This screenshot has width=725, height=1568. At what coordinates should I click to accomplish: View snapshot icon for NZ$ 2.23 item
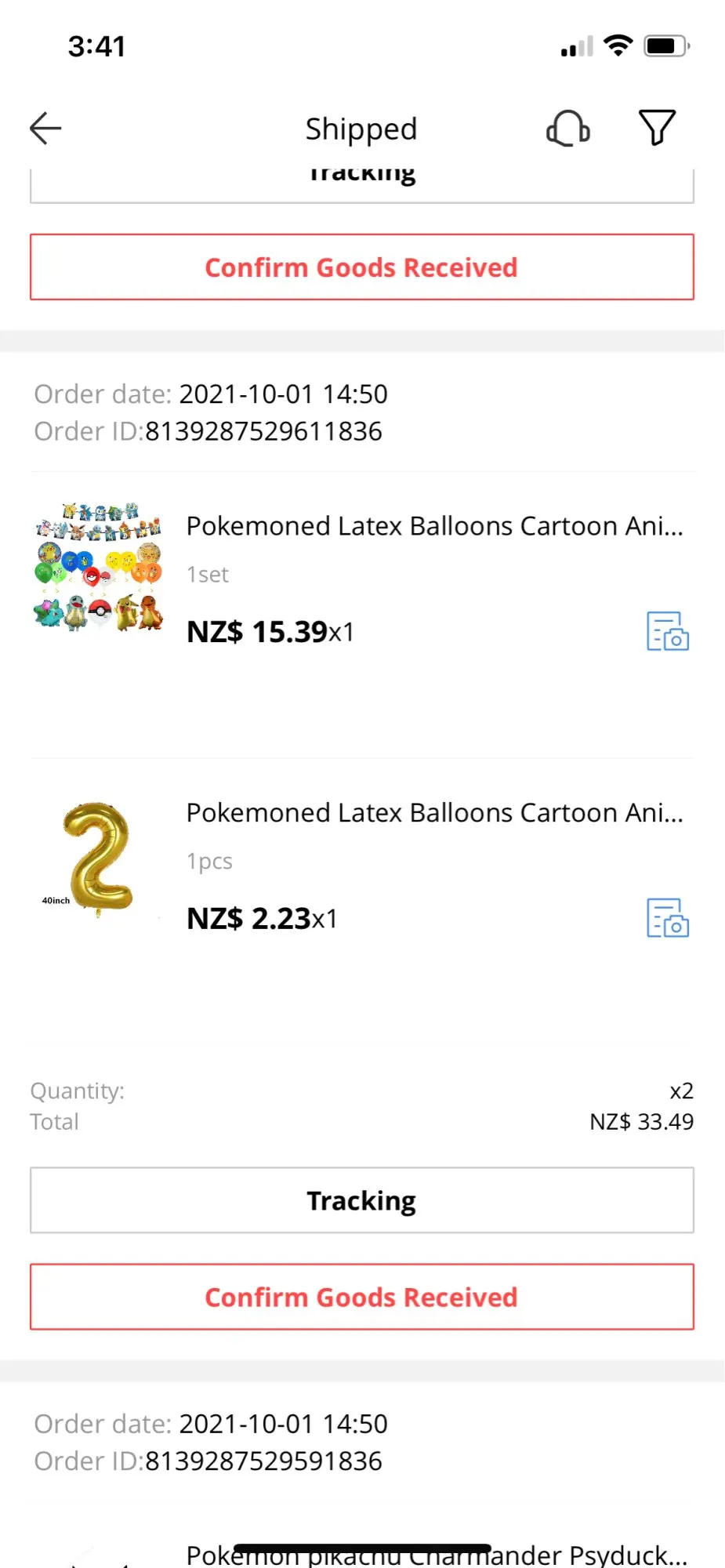pyautogui.click(x=667, y=918)
